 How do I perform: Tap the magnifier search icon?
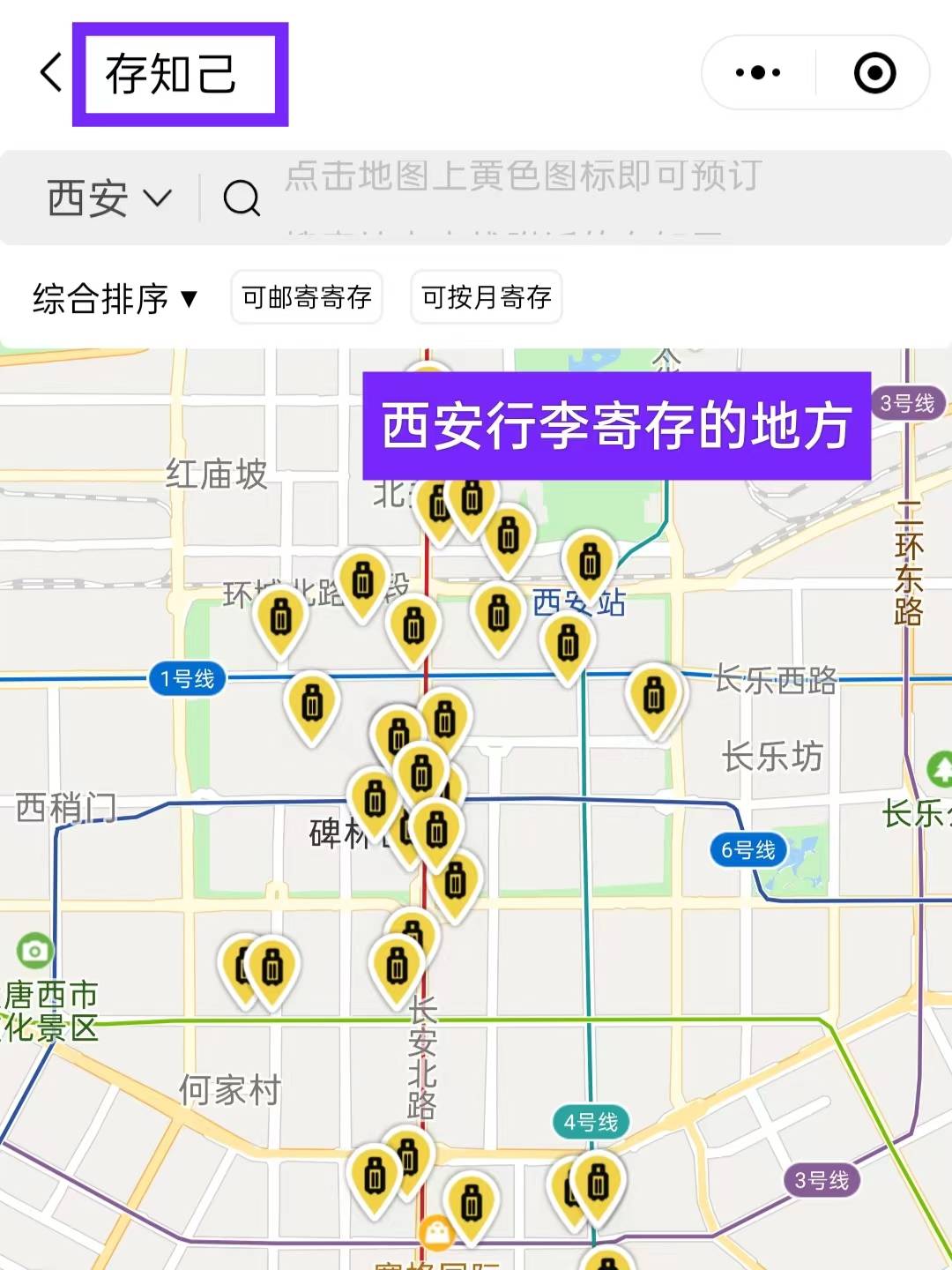(x=242, y=198)
